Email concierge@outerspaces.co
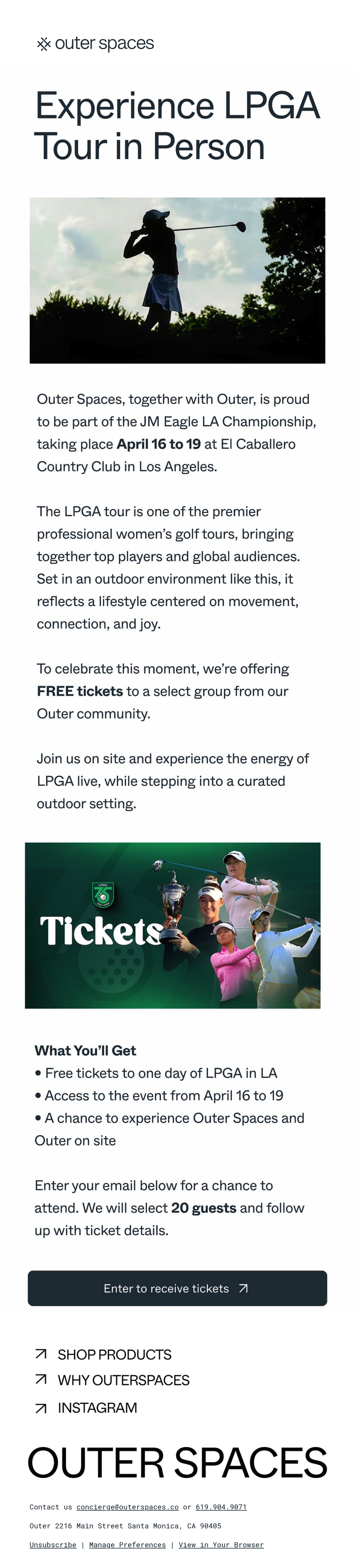Image resolution: width=355 pixels, height=1568 pixels. click(127, 1507)
